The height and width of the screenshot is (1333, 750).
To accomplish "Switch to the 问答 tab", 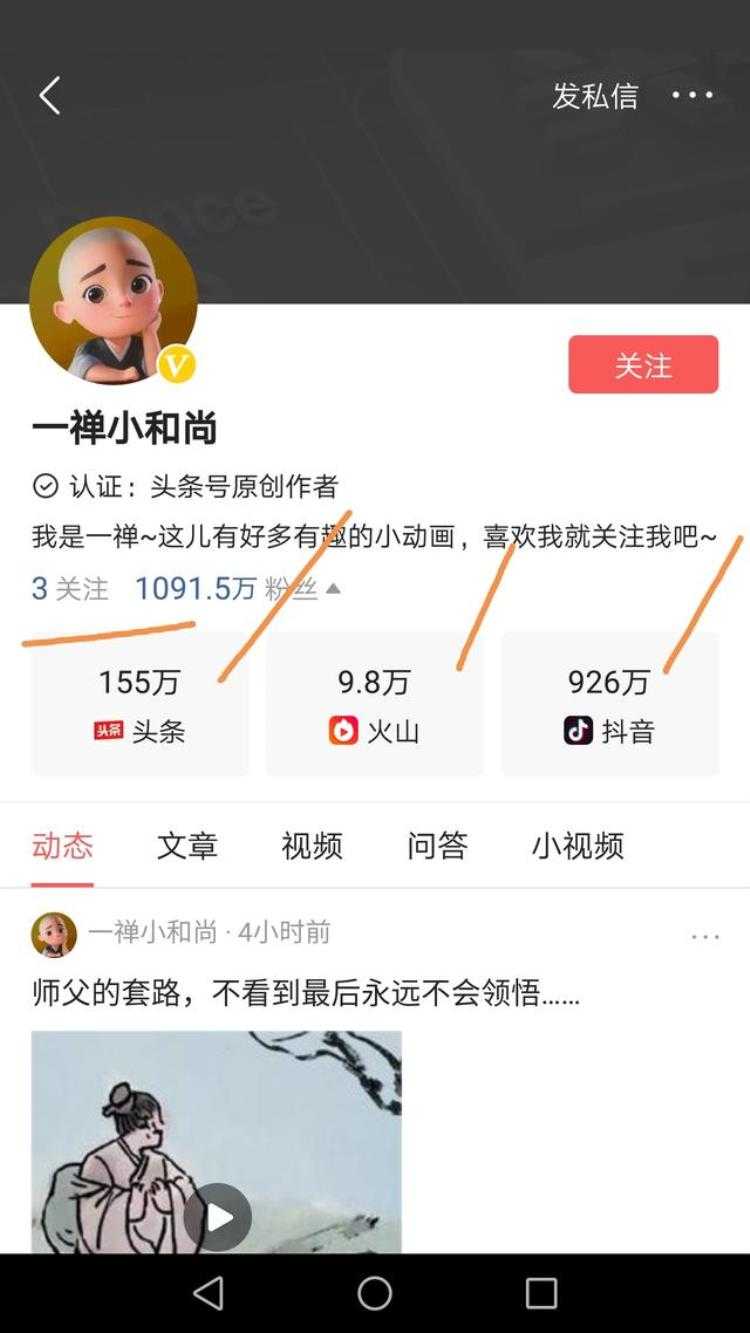I will tap(437, 846).
